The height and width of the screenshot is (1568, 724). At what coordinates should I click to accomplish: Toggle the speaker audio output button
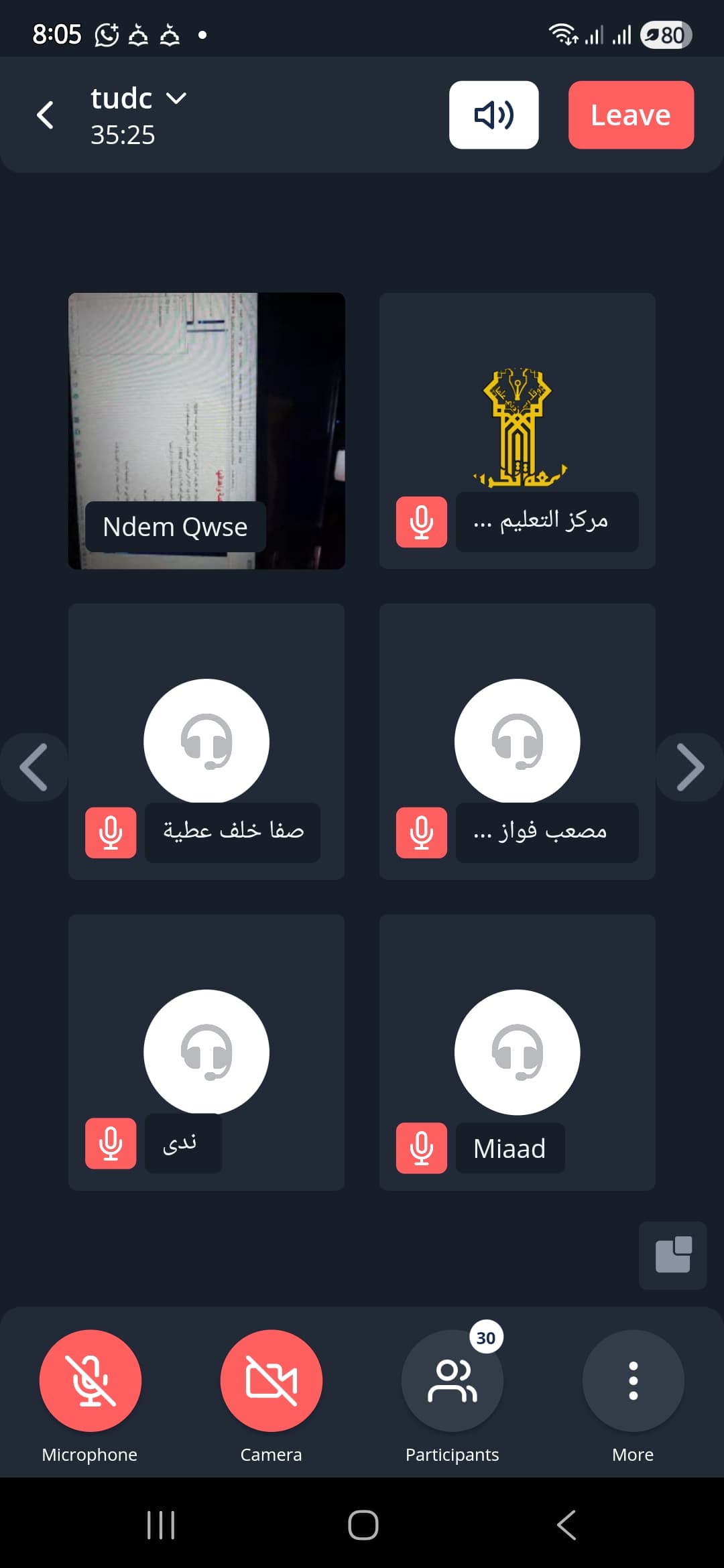coord(493,115)
